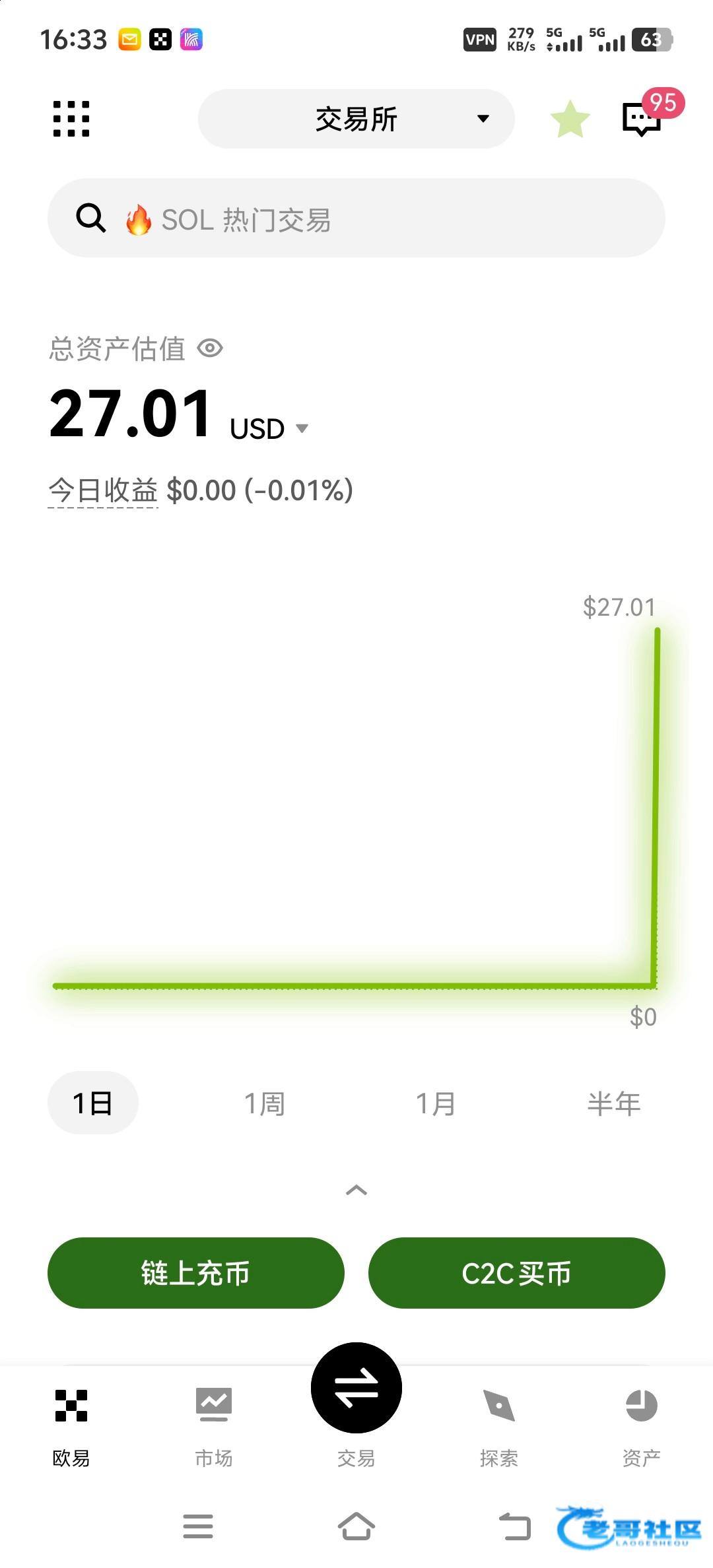Open the grid menu icon

71,119
